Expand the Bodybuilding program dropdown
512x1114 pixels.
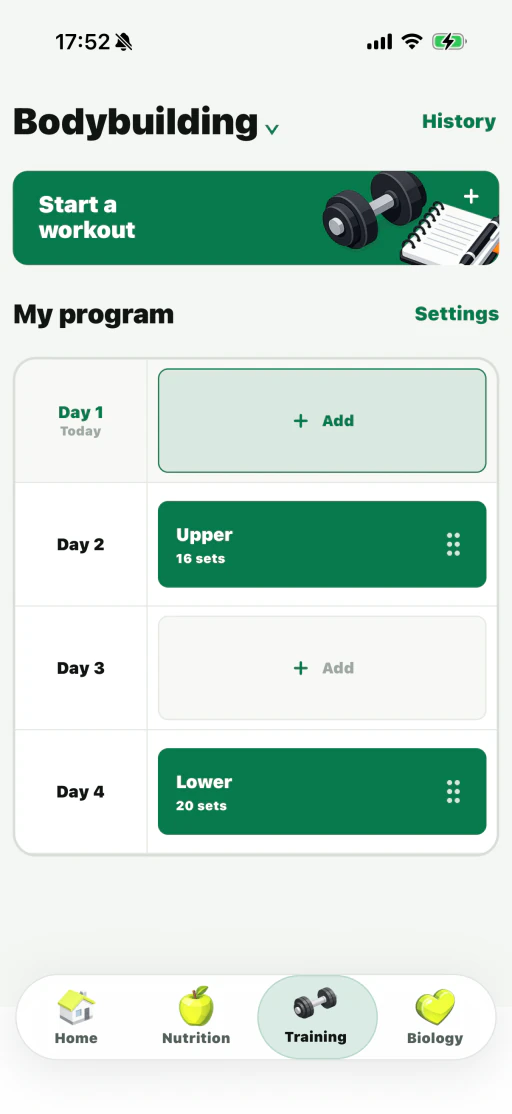[x=271, y=129]
